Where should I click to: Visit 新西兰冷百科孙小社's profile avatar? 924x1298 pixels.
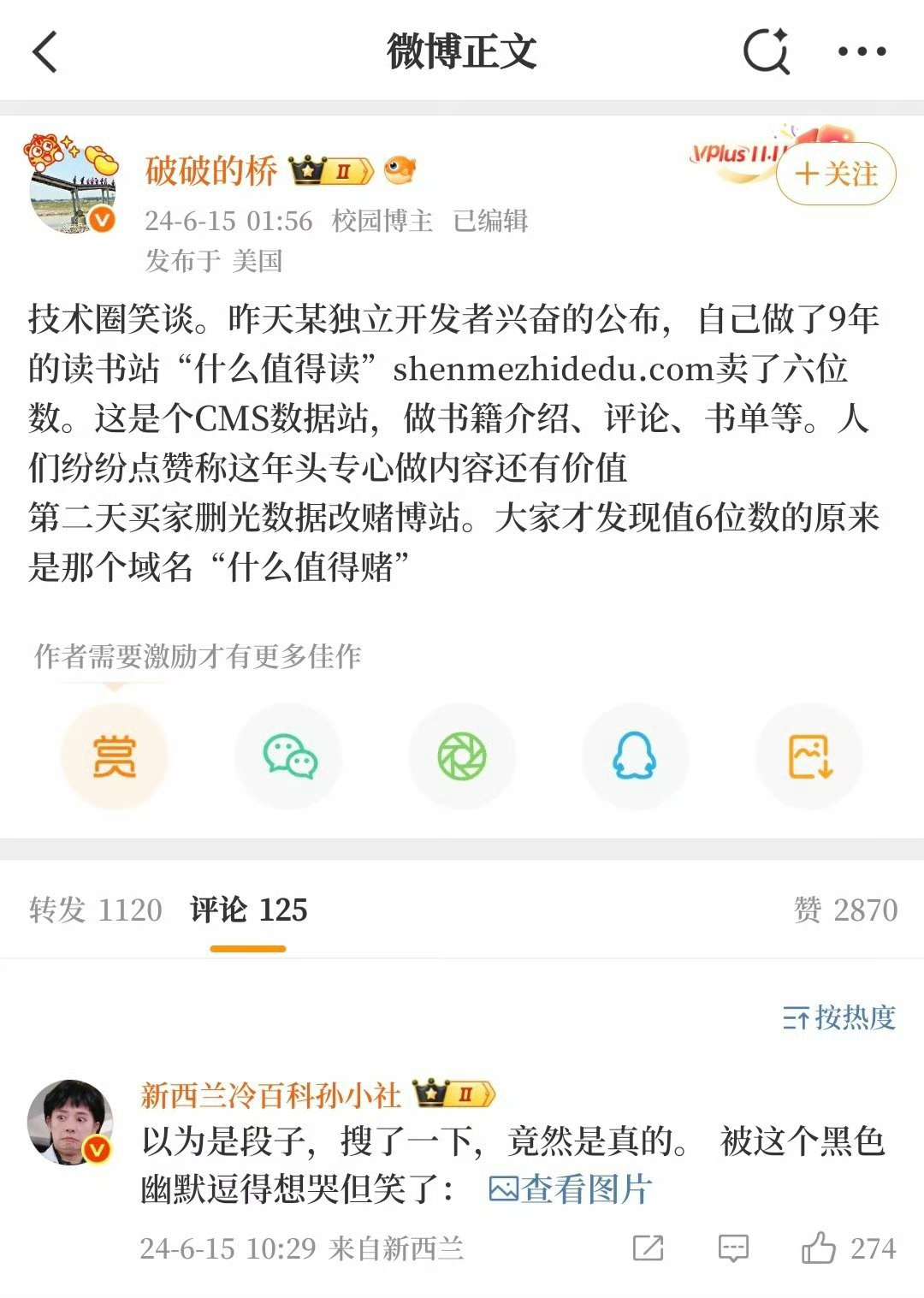click(x=70, y=1123)
